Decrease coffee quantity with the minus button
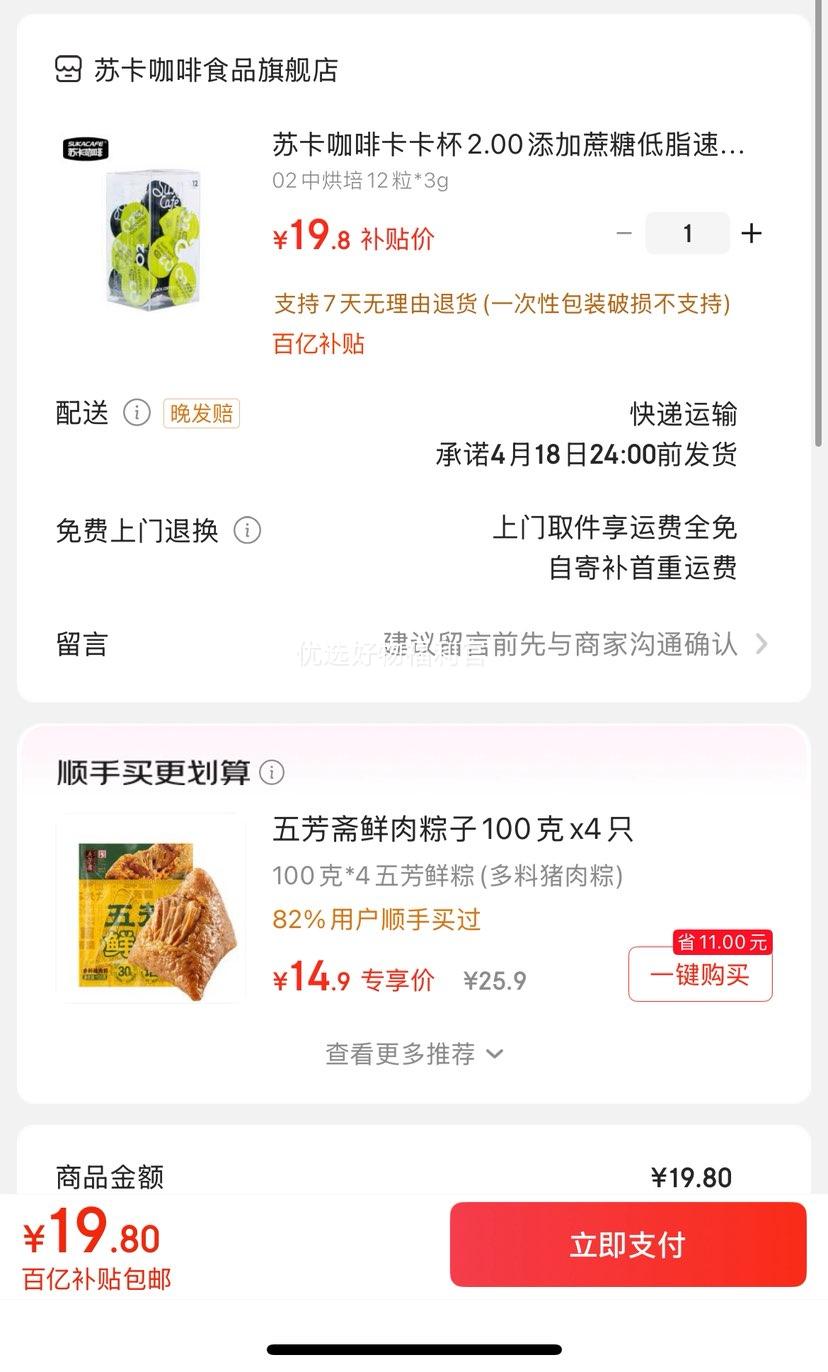Image resolution: width=828 pixels, height=1372 pixels. (x=624, y=234)
